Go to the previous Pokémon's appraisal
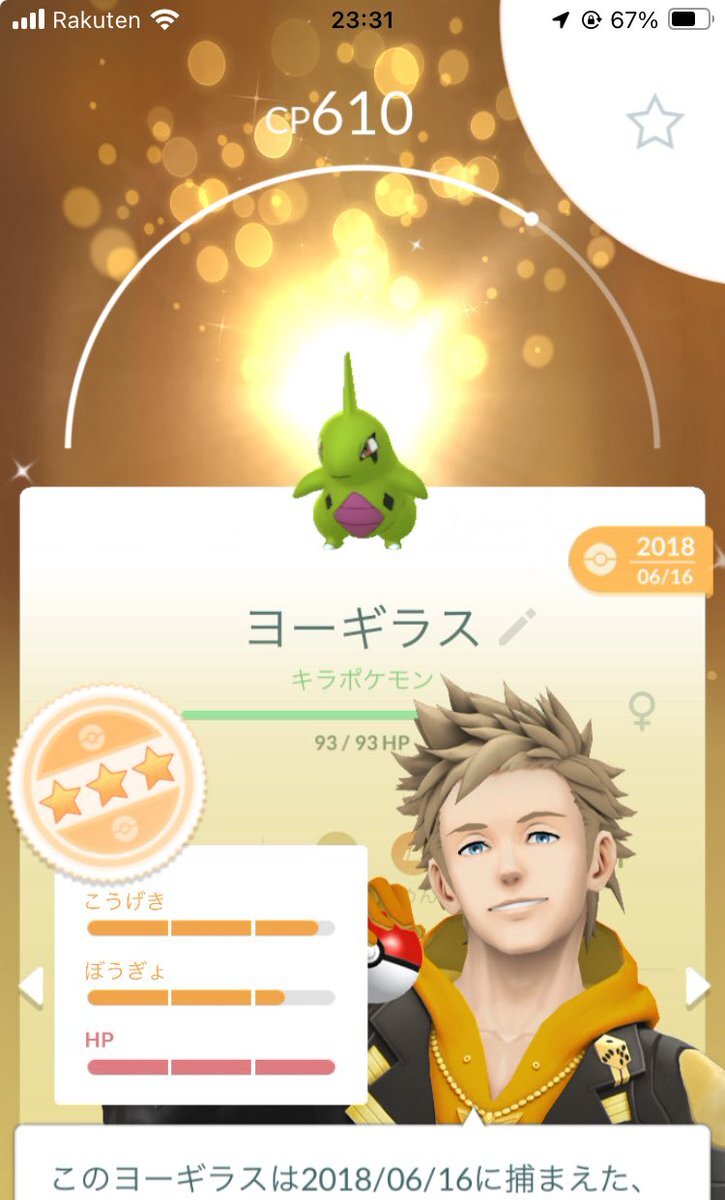This screenshot has width=725, height=1200. pyautogui.click(x=31, y=987)
